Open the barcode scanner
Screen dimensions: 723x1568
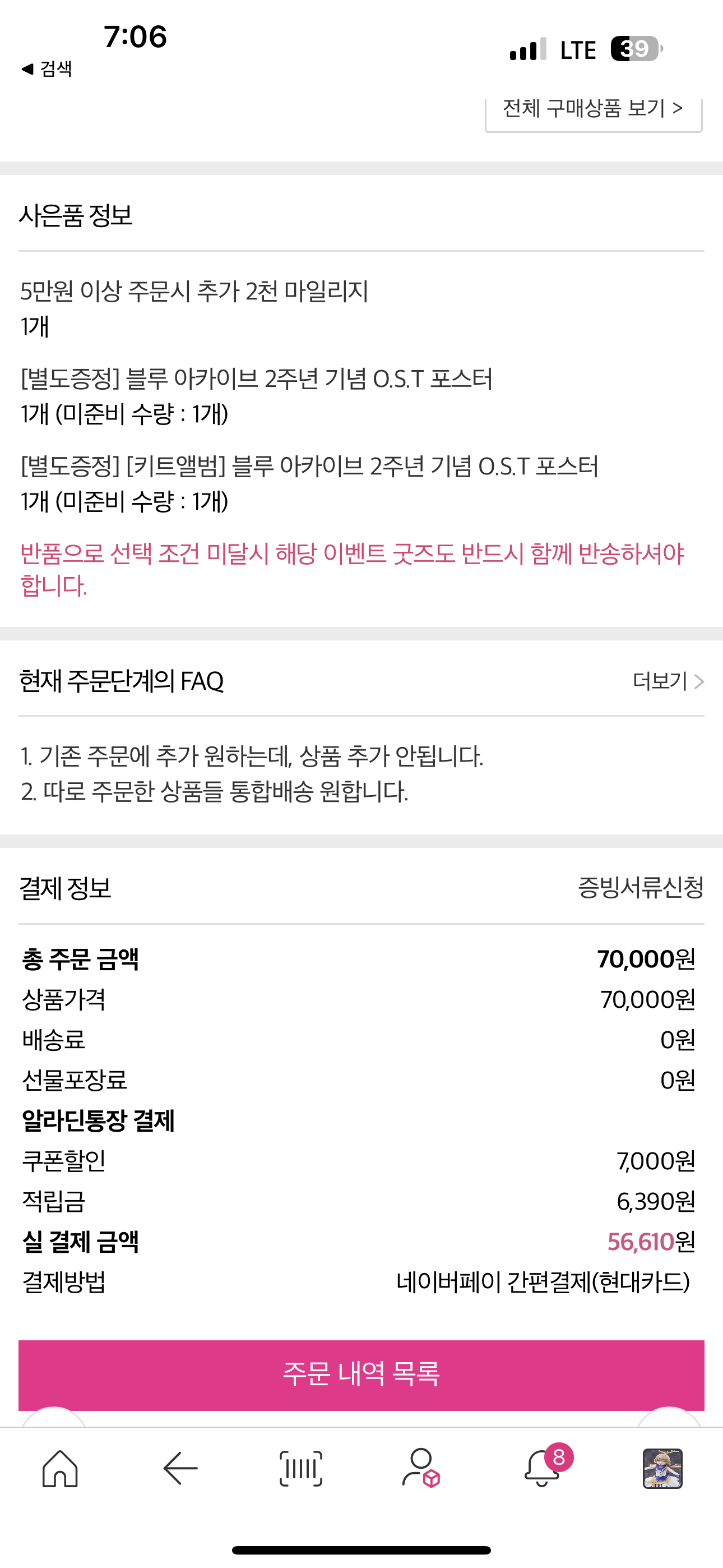coord(300,1468)
